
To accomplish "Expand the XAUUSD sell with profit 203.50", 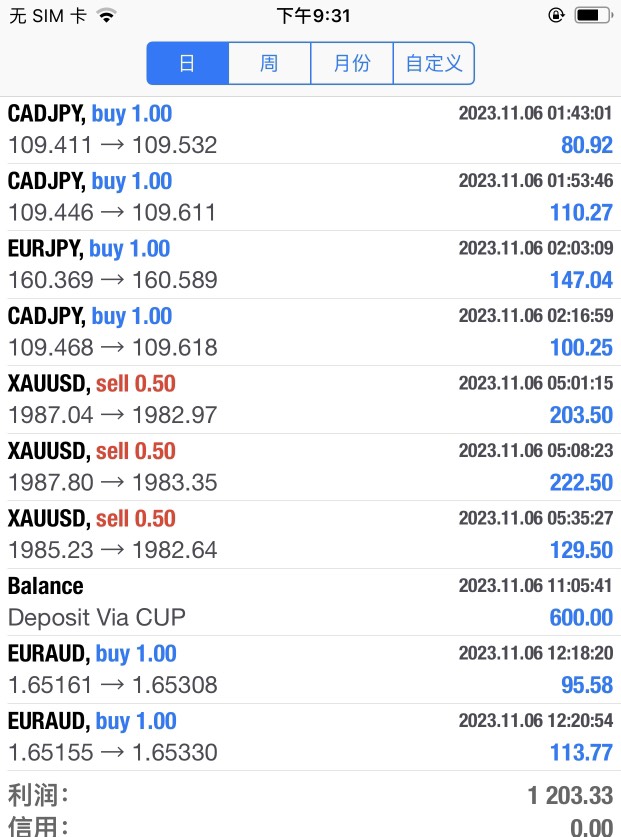I will [310, 399].
